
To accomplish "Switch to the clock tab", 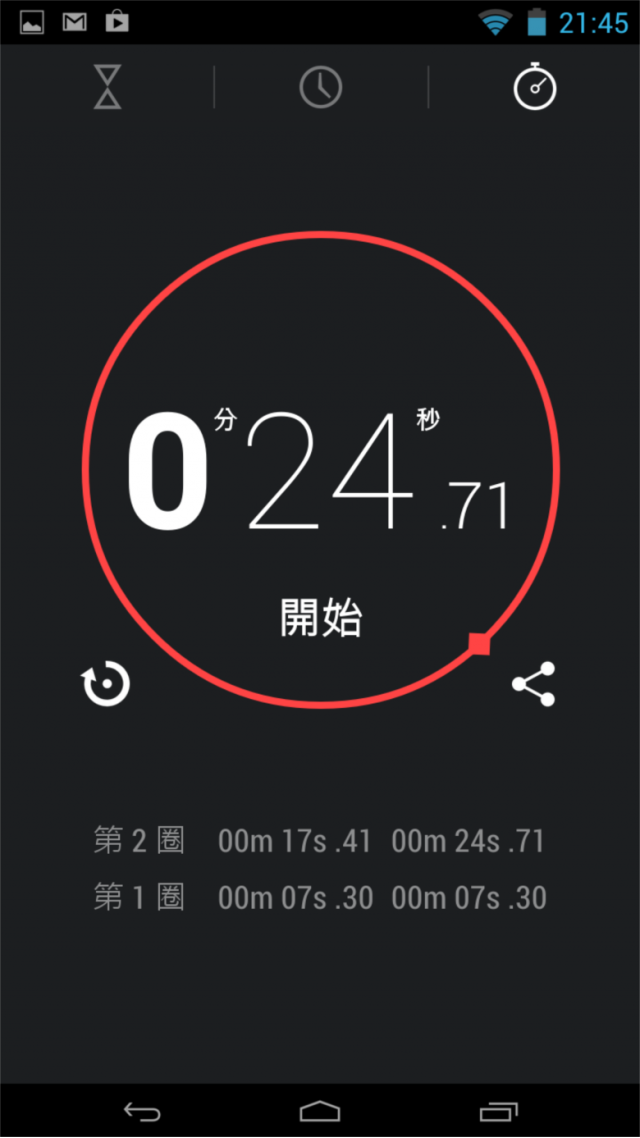I will (320, 87).
